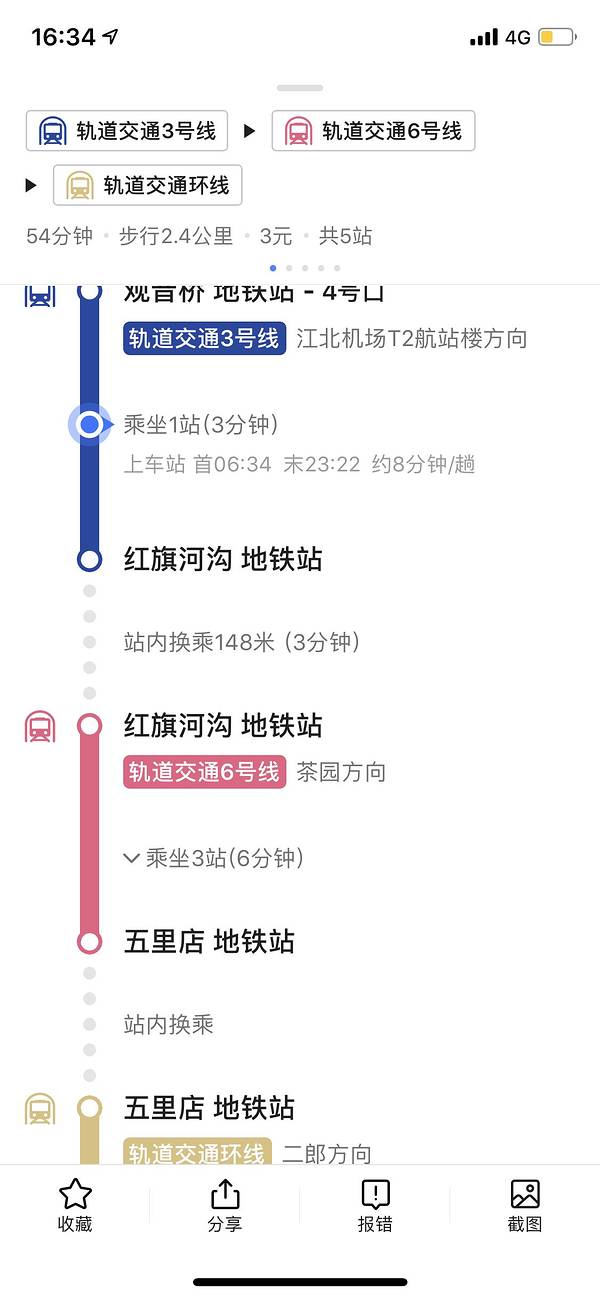Select the 轨道交通3号线 route chip
Viewport: 600px width, 1299px height.
coord(127,131)
